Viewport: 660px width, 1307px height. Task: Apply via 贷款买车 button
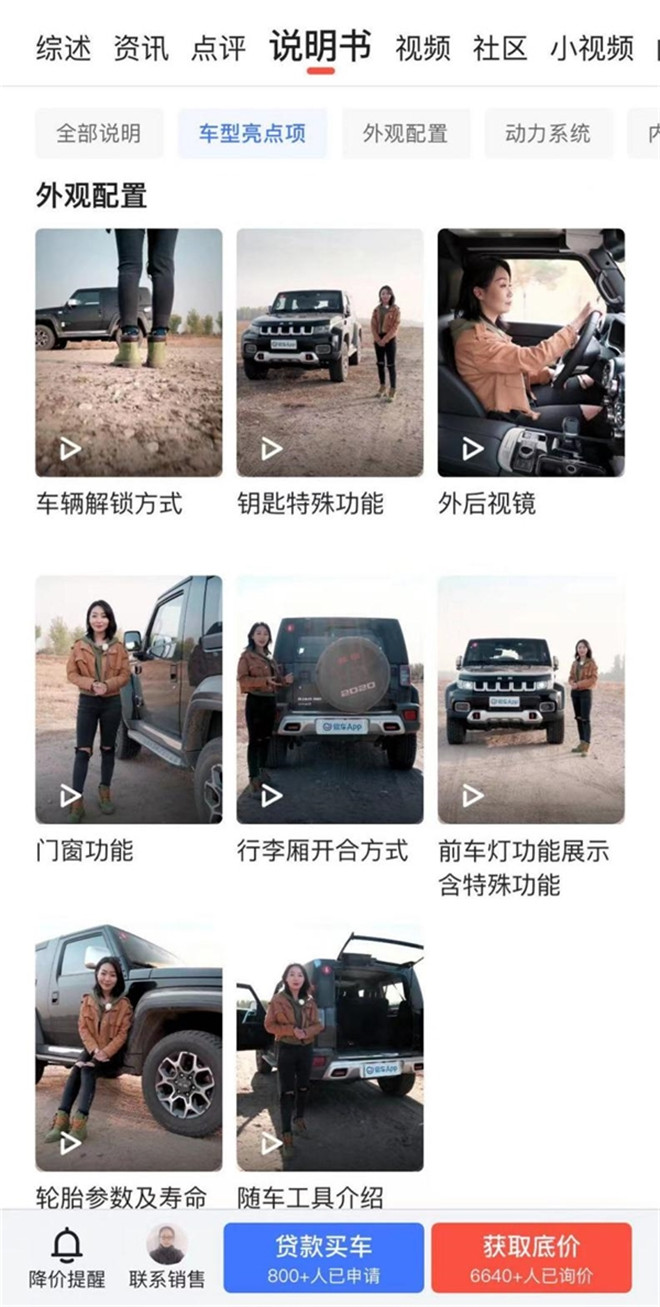323,1258
